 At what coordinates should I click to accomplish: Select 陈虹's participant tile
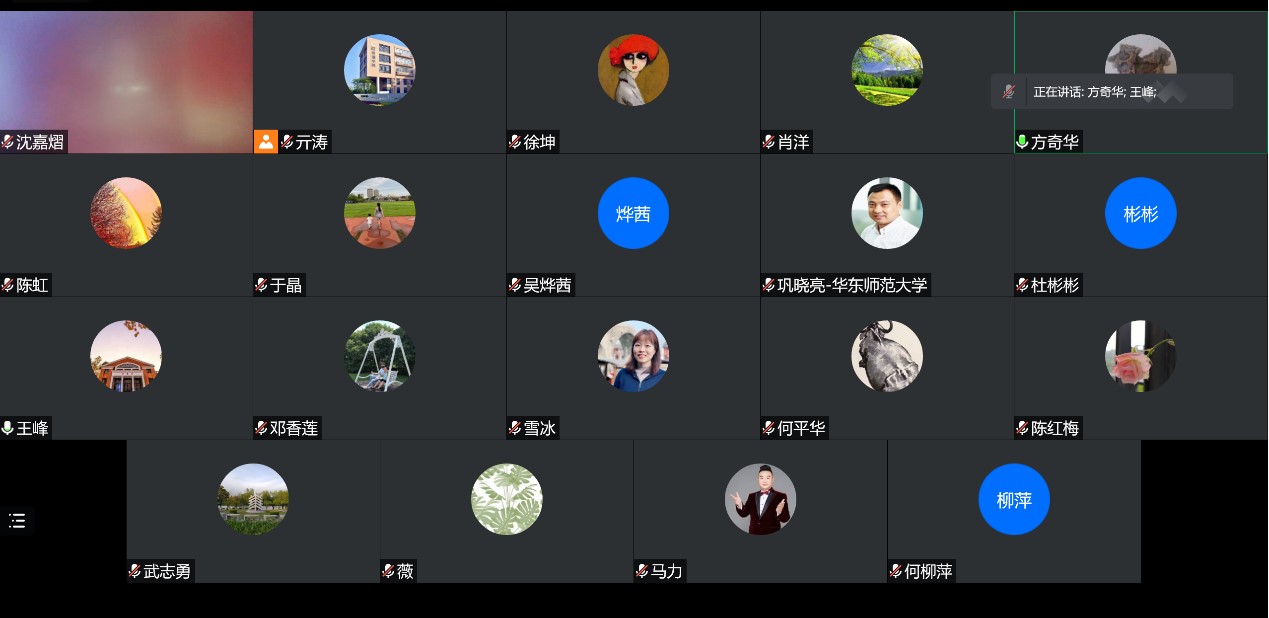pyautogui.click(x=126, y=224)
